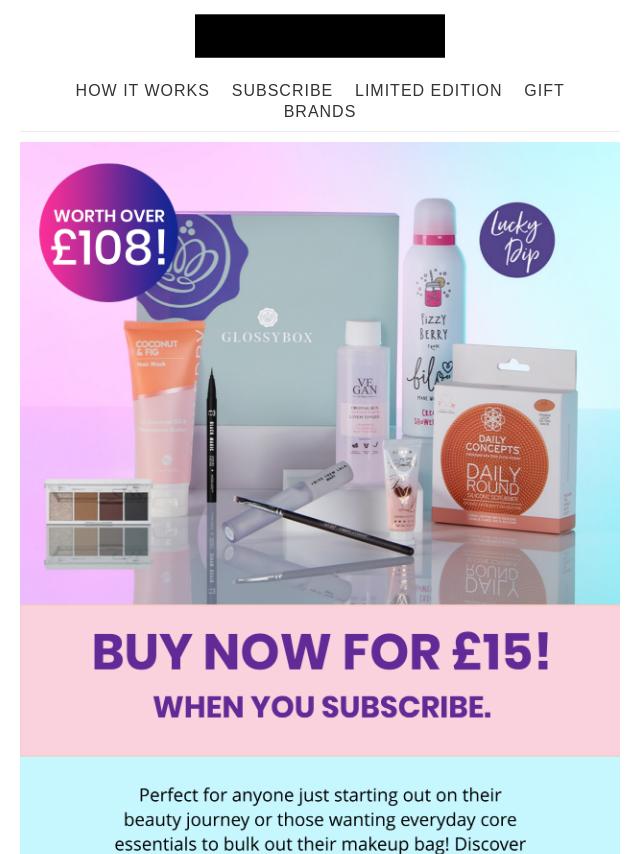Viewport: 640px width, 854px height.
Task: Open the Gift link
Action: click(x=544, y=90)
